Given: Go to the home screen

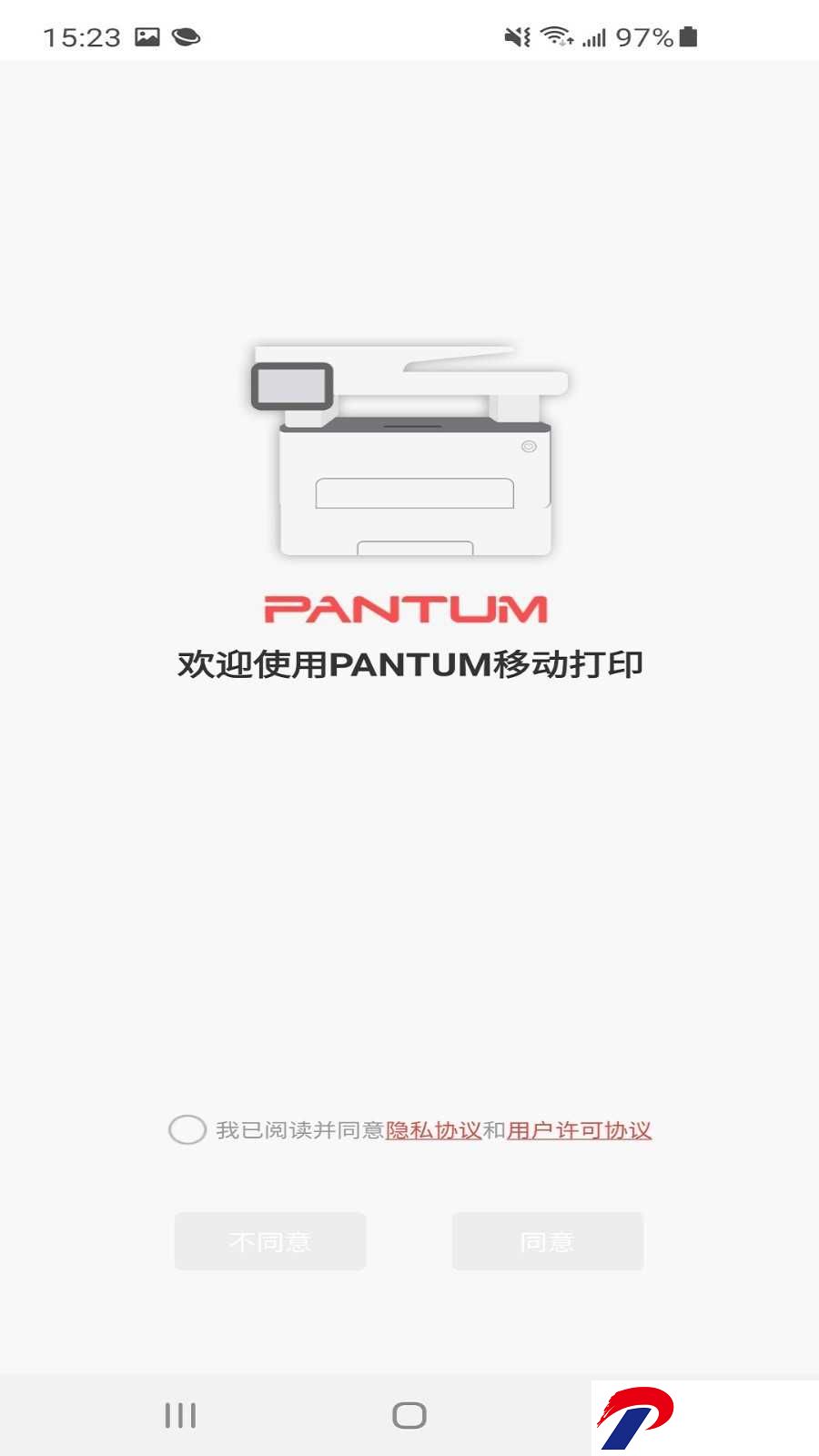Looking at the screenshot, I should click(x=409, y=1416).
